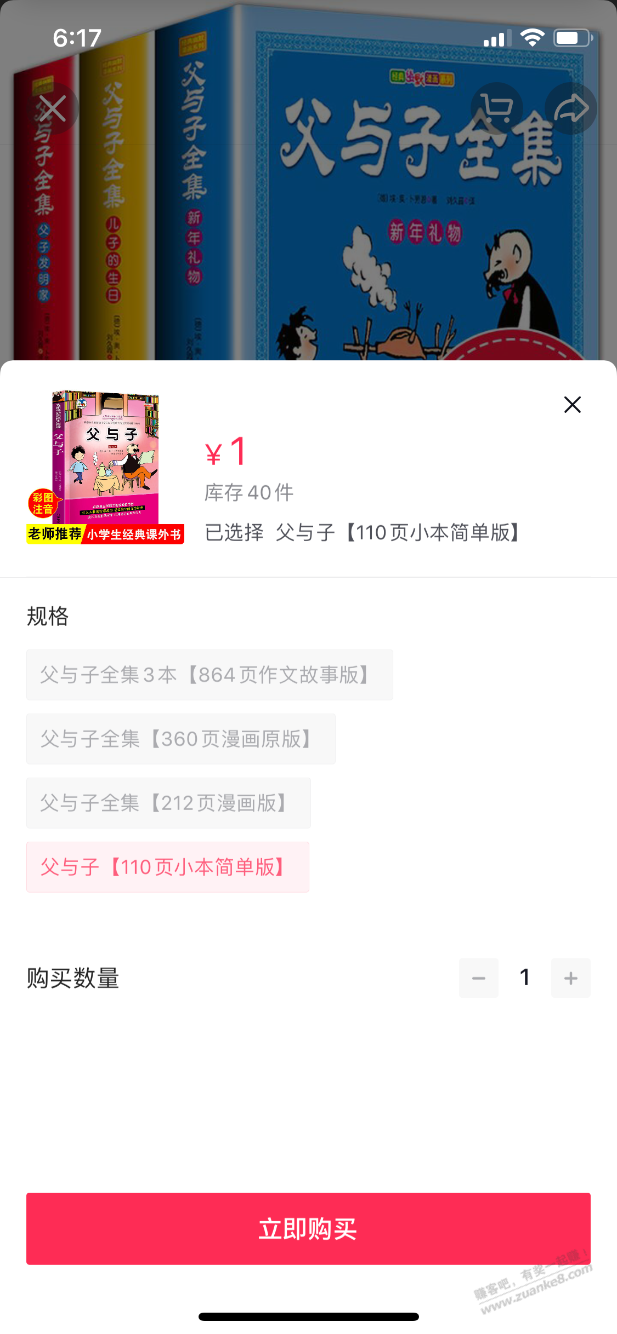Increase purchase quantity with plus button
The height and width of the screenshot is (1334, 617).
click(571, 978)
